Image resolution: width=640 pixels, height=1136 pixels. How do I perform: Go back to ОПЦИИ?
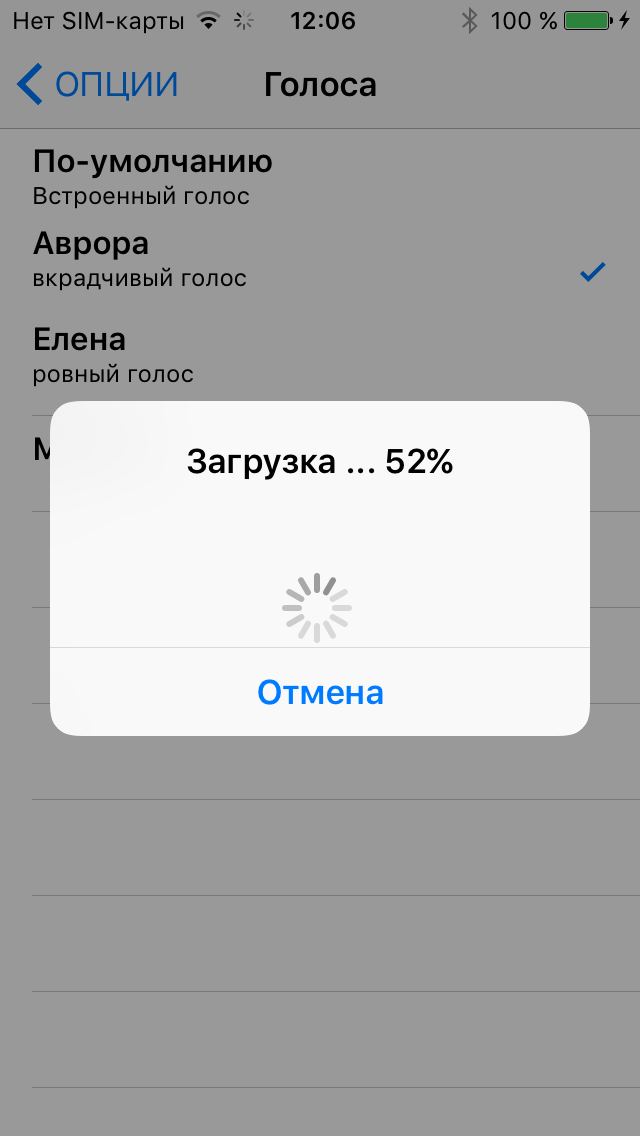(98, 85)
